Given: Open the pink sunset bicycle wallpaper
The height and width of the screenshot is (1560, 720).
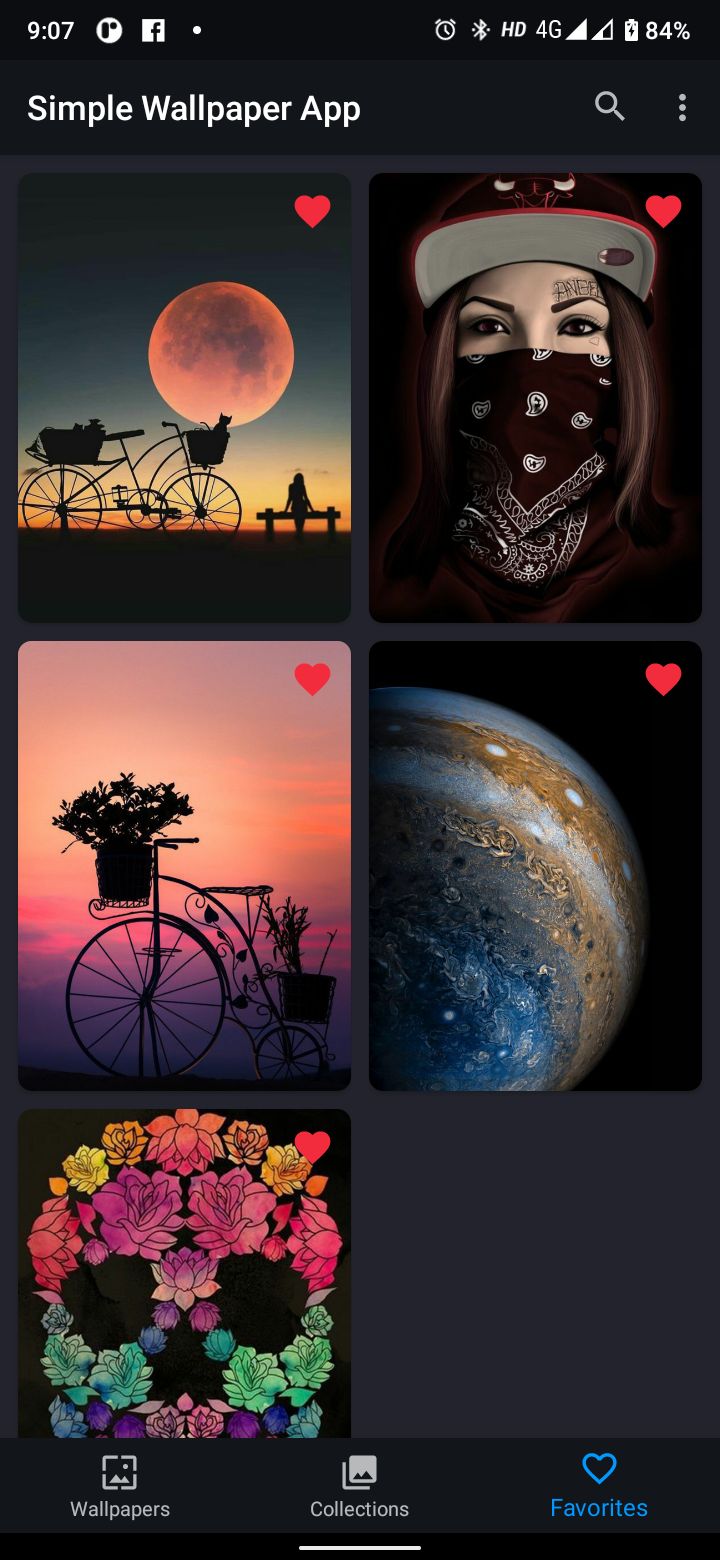Looking at the screenshot, I should pos(184,880).
